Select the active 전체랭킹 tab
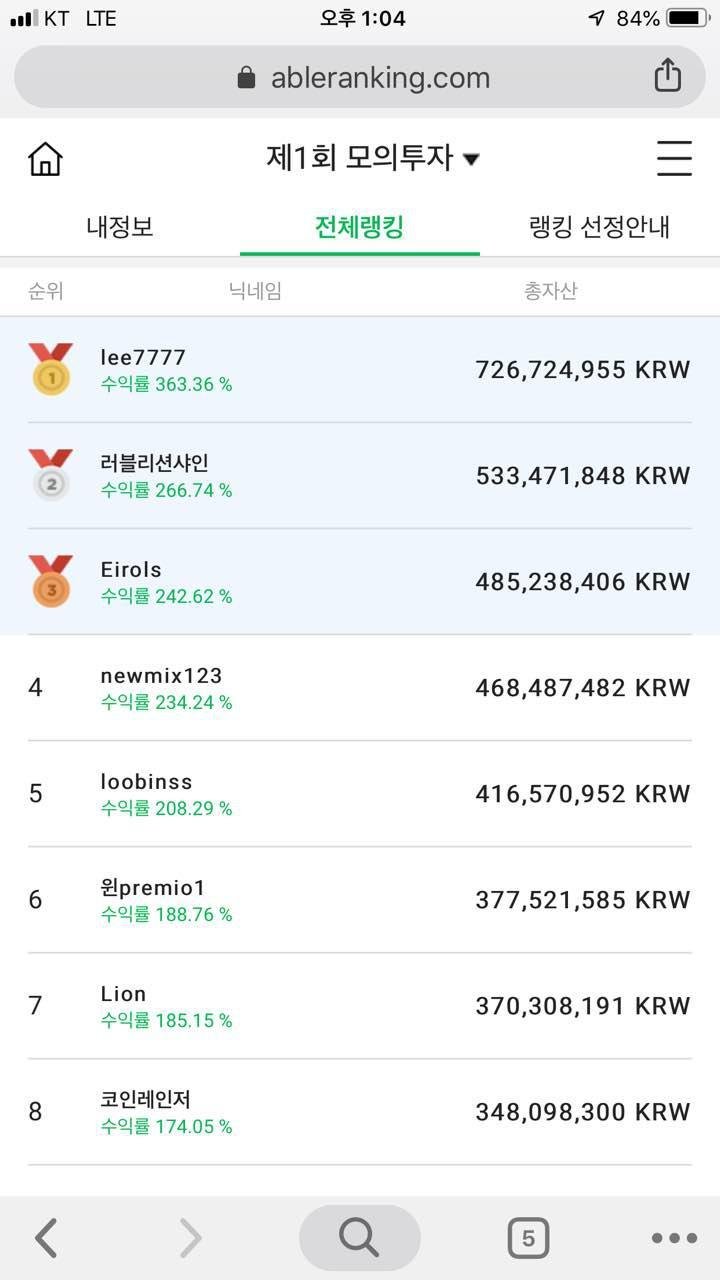The height and width of the screenshot is (1280, 720). pyautogui.click(x=359, y=227)
